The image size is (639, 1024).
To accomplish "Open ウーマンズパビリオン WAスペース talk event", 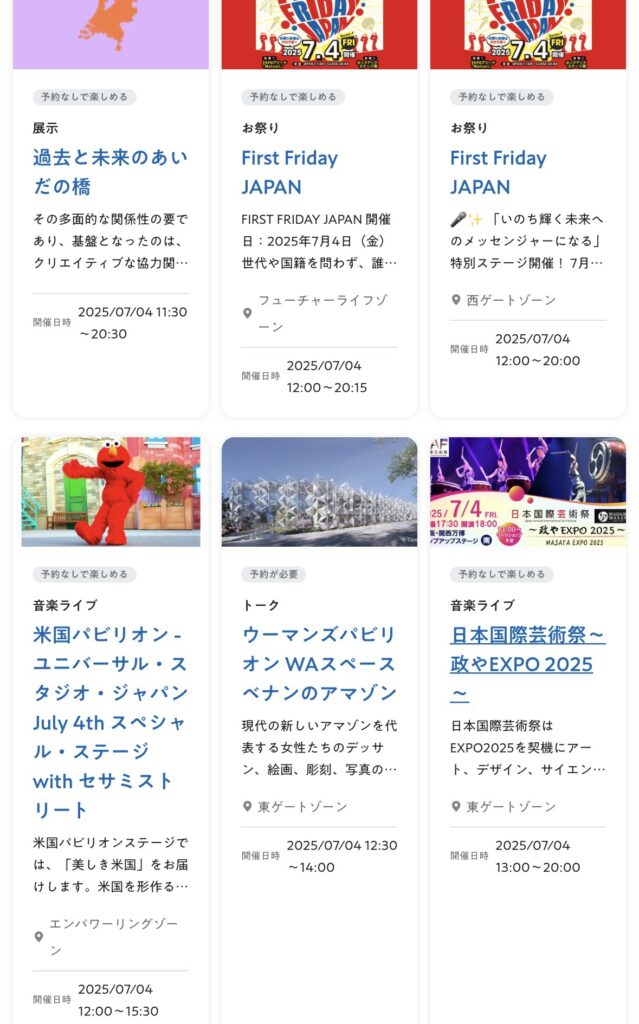I will pos(319,664).
